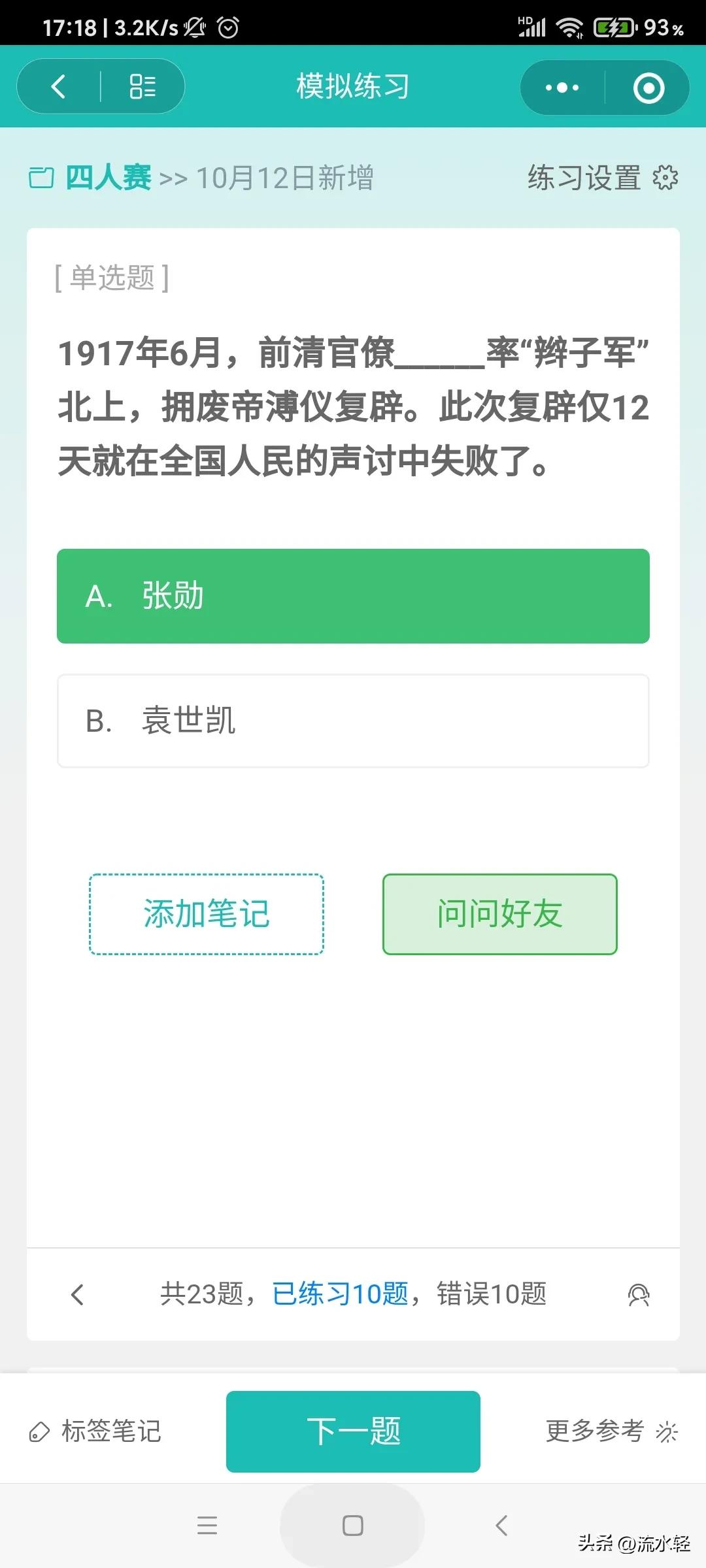Tap the left chevron on the progress bar
706x1568 pixels.
click(77, 1294)
